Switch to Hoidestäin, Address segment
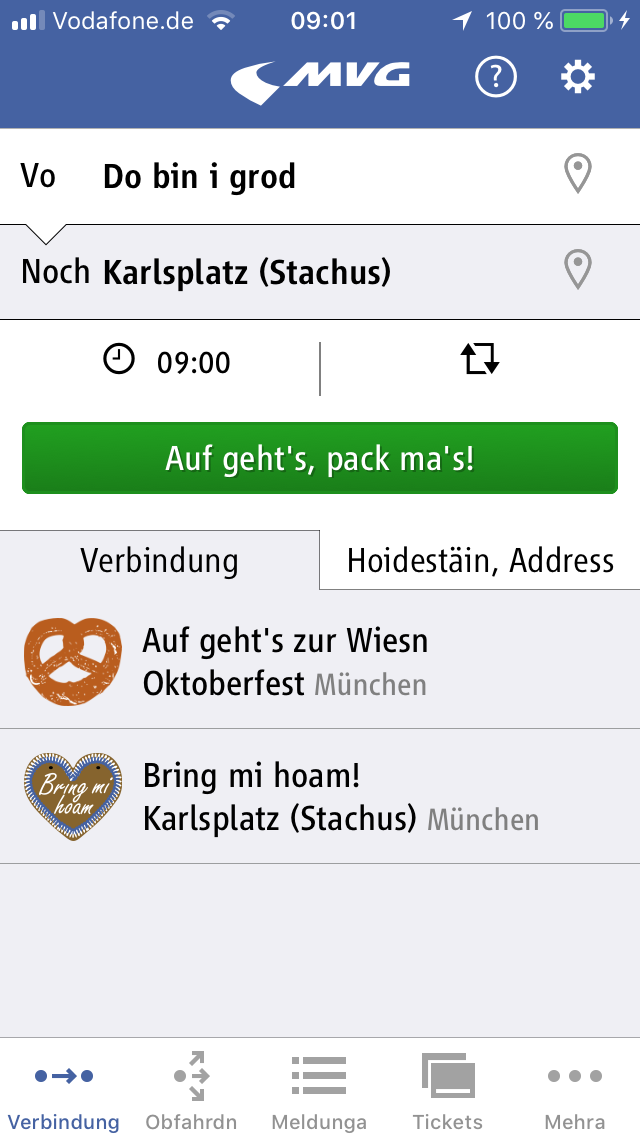640x1136 pixels. (x=480, y=560)
